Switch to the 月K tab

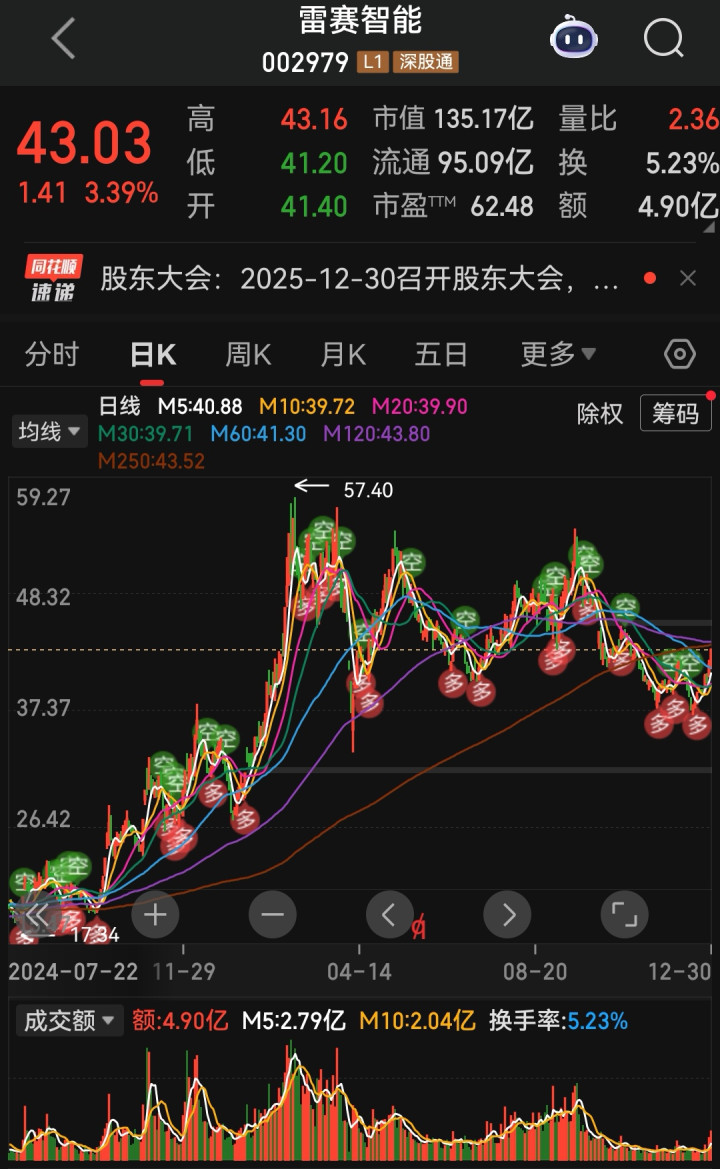point(343,354)
